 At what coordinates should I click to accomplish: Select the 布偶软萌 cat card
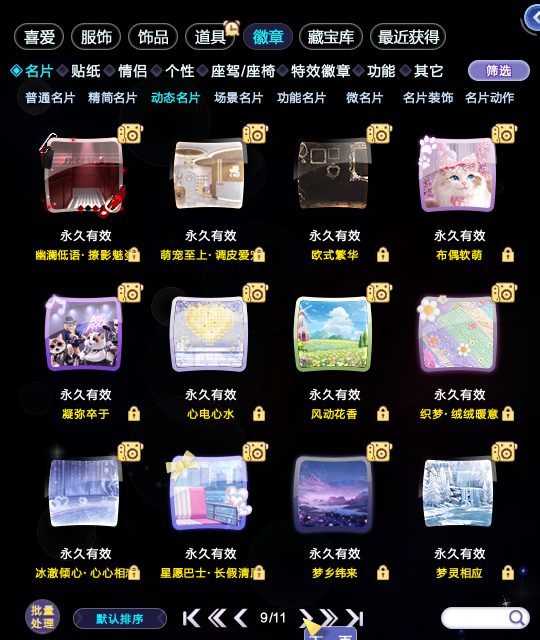pyautogui.click(x=458, y=174)
